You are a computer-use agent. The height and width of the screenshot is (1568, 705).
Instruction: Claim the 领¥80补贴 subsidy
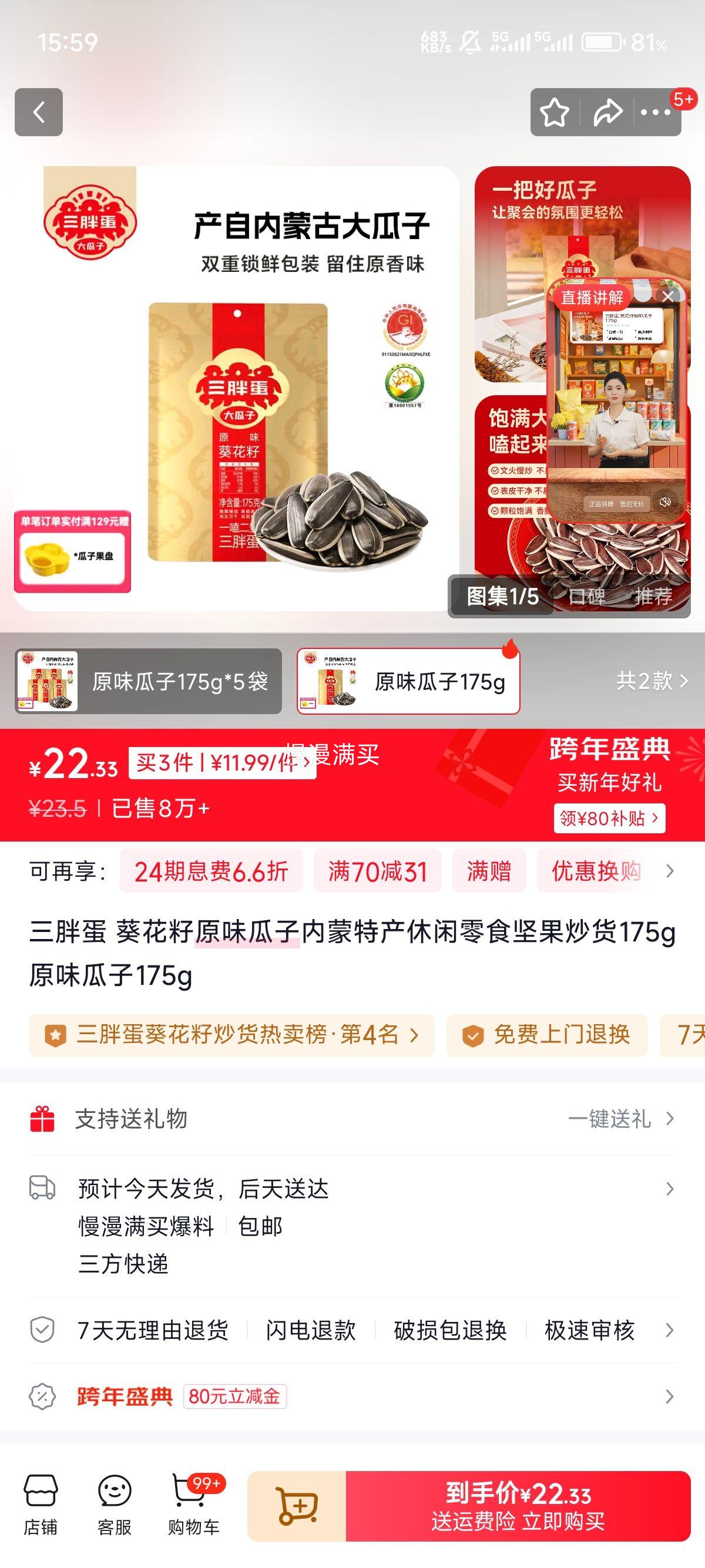pyautogui.click(x=610, y=819)
